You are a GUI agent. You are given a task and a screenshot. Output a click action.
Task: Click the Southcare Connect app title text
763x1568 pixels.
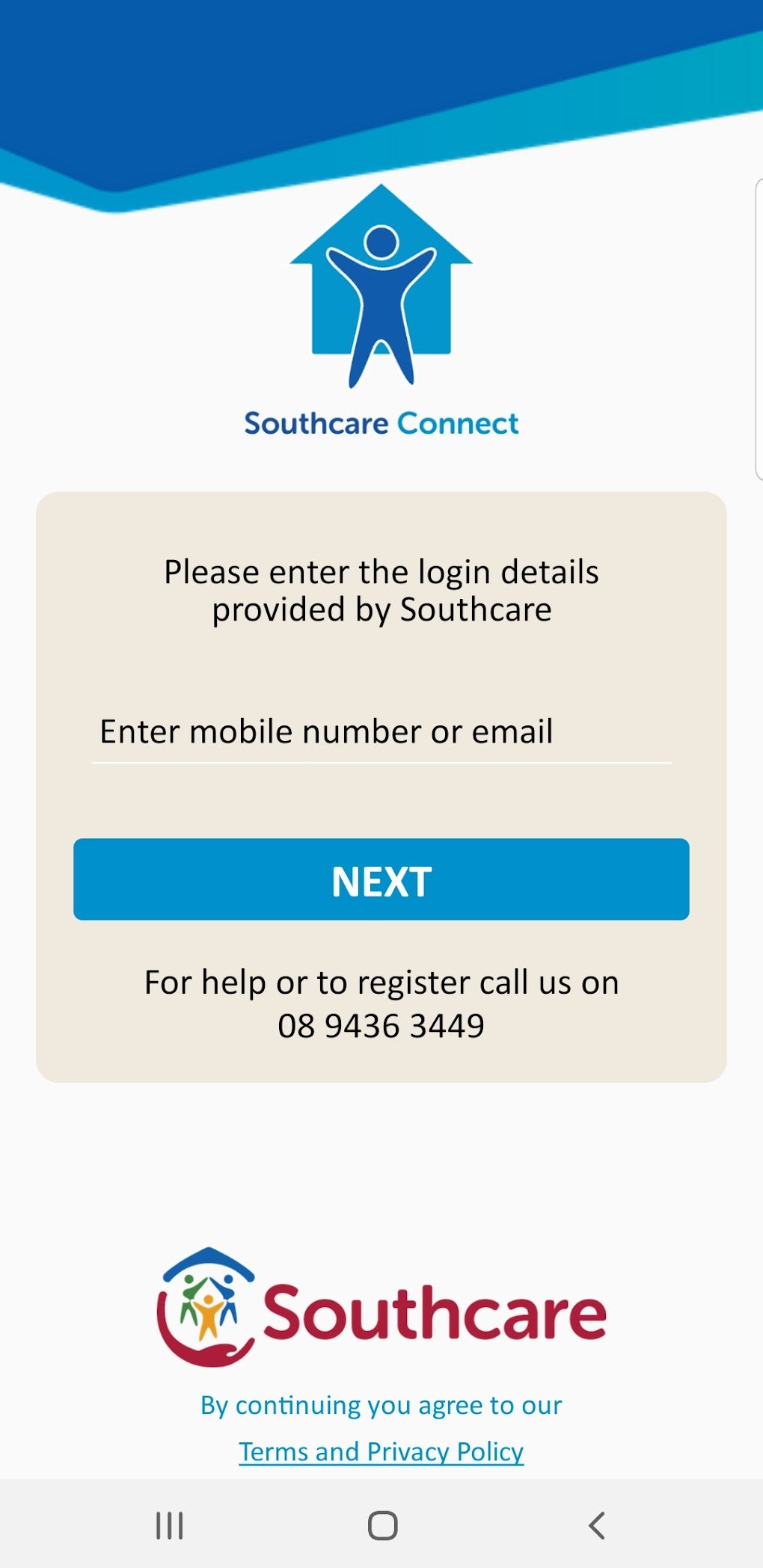(x=381, y=422)
